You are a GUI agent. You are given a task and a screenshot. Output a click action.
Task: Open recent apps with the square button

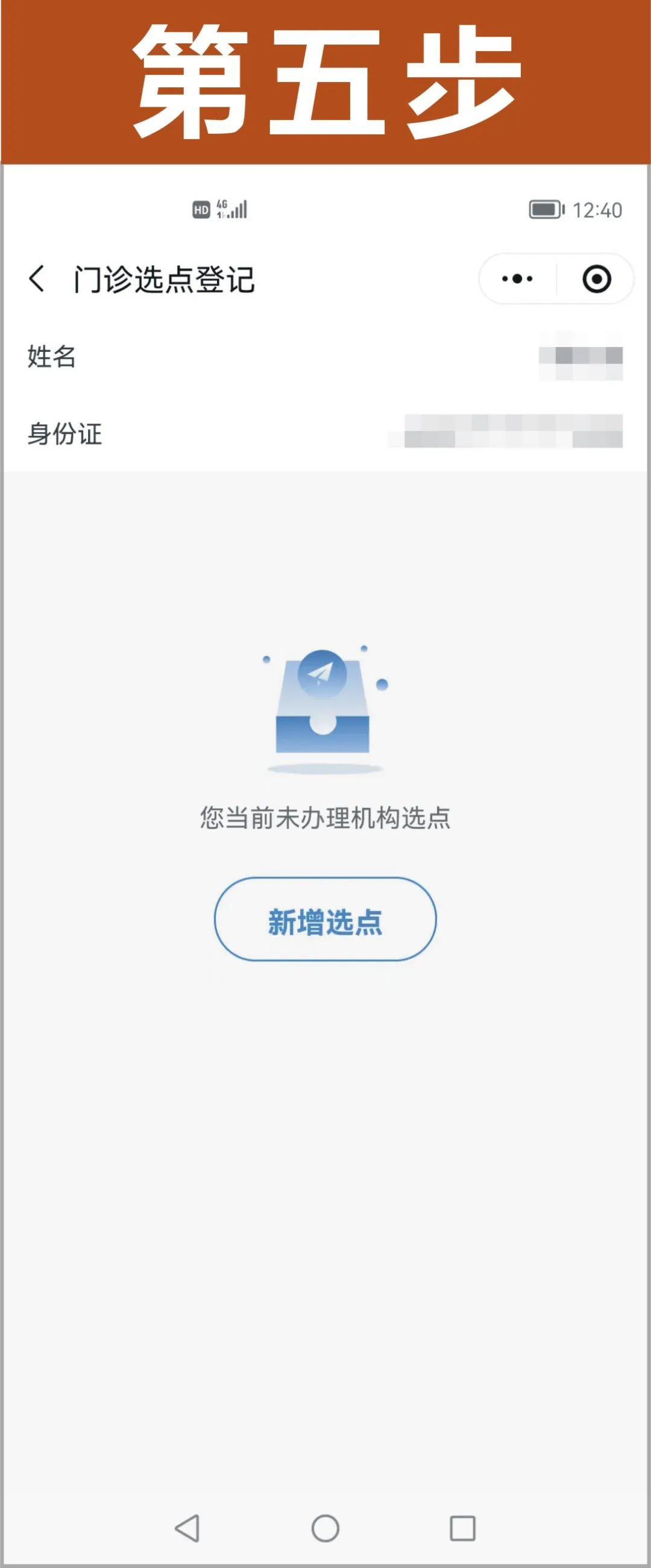[462, 1528]
